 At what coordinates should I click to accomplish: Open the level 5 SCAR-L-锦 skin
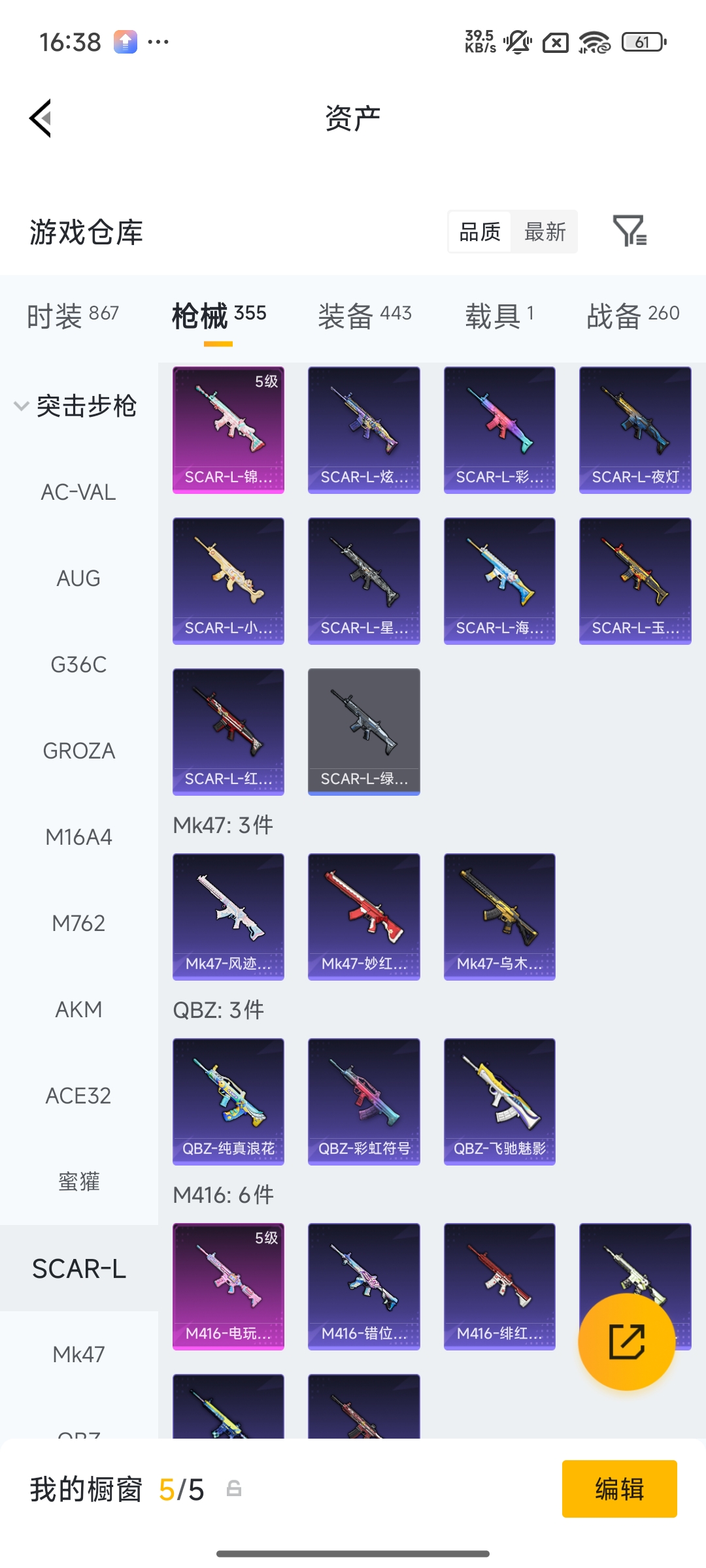228,430
